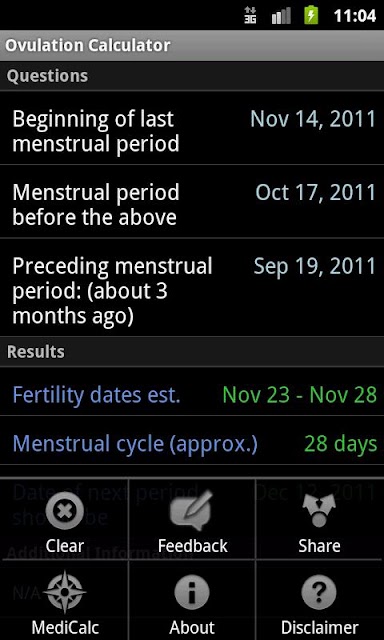Choose Share from the menu
384x640 pixels.
coord(320,519)
